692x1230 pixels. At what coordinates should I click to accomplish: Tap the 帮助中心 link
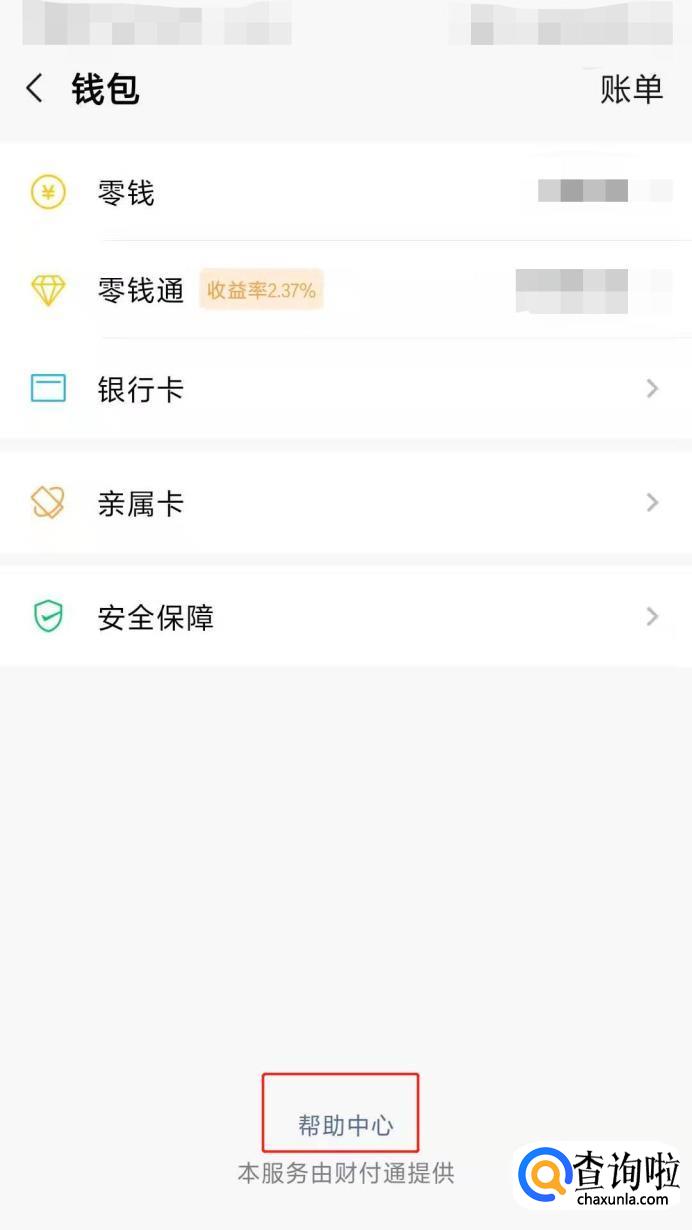(x=345, y=1125)
